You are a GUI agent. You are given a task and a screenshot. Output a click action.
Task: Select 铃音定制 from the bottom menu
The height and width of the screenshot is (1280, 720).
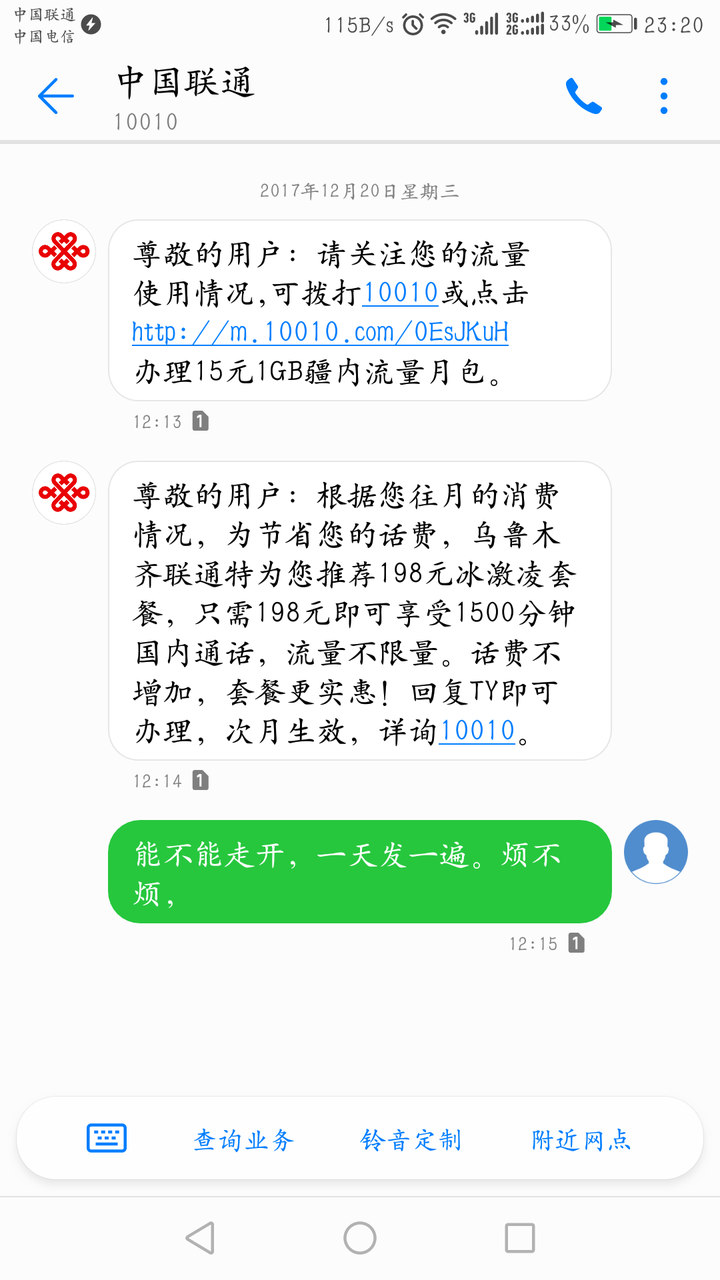(x=411, y=1138)
